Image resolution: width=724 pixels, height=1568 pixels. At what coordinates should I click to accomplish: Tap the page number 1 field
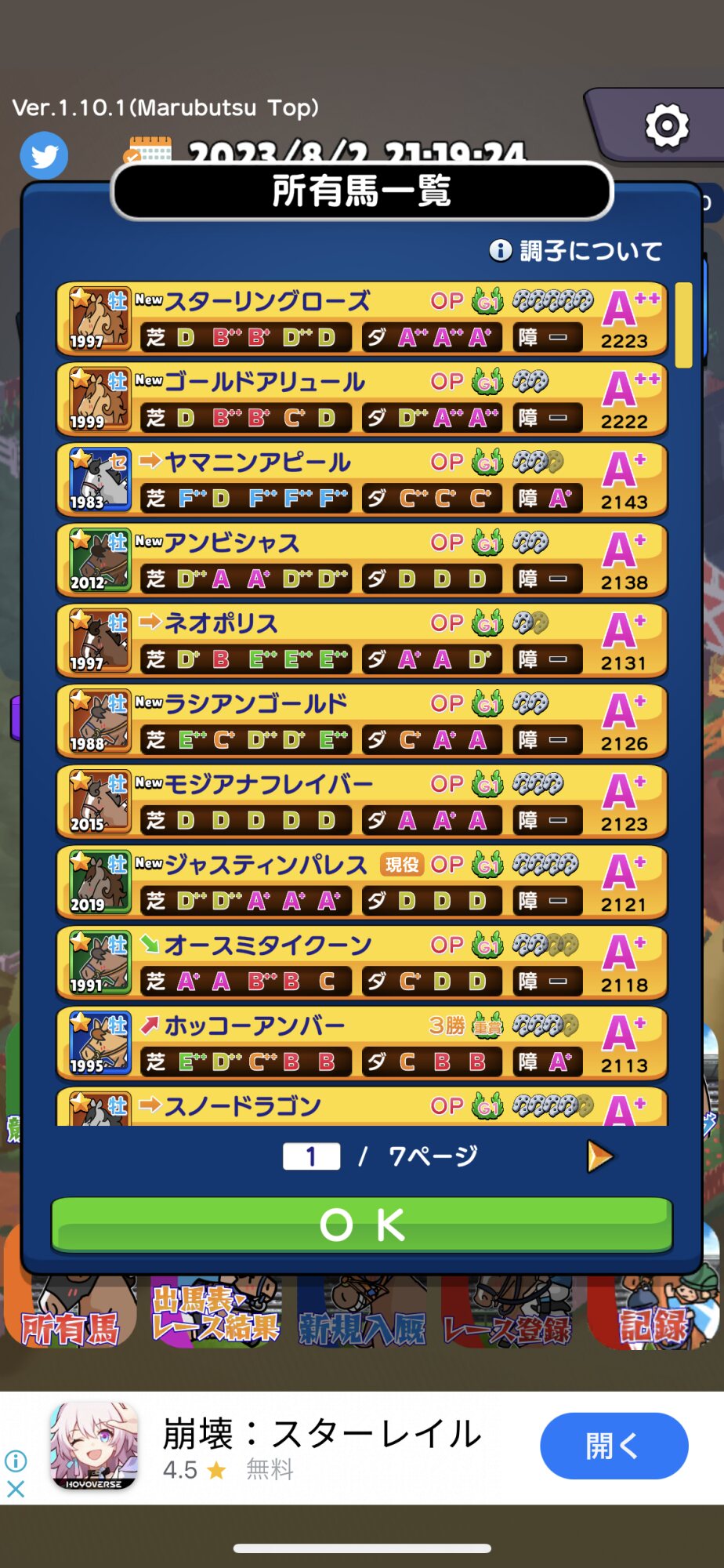coord(311,1156)
